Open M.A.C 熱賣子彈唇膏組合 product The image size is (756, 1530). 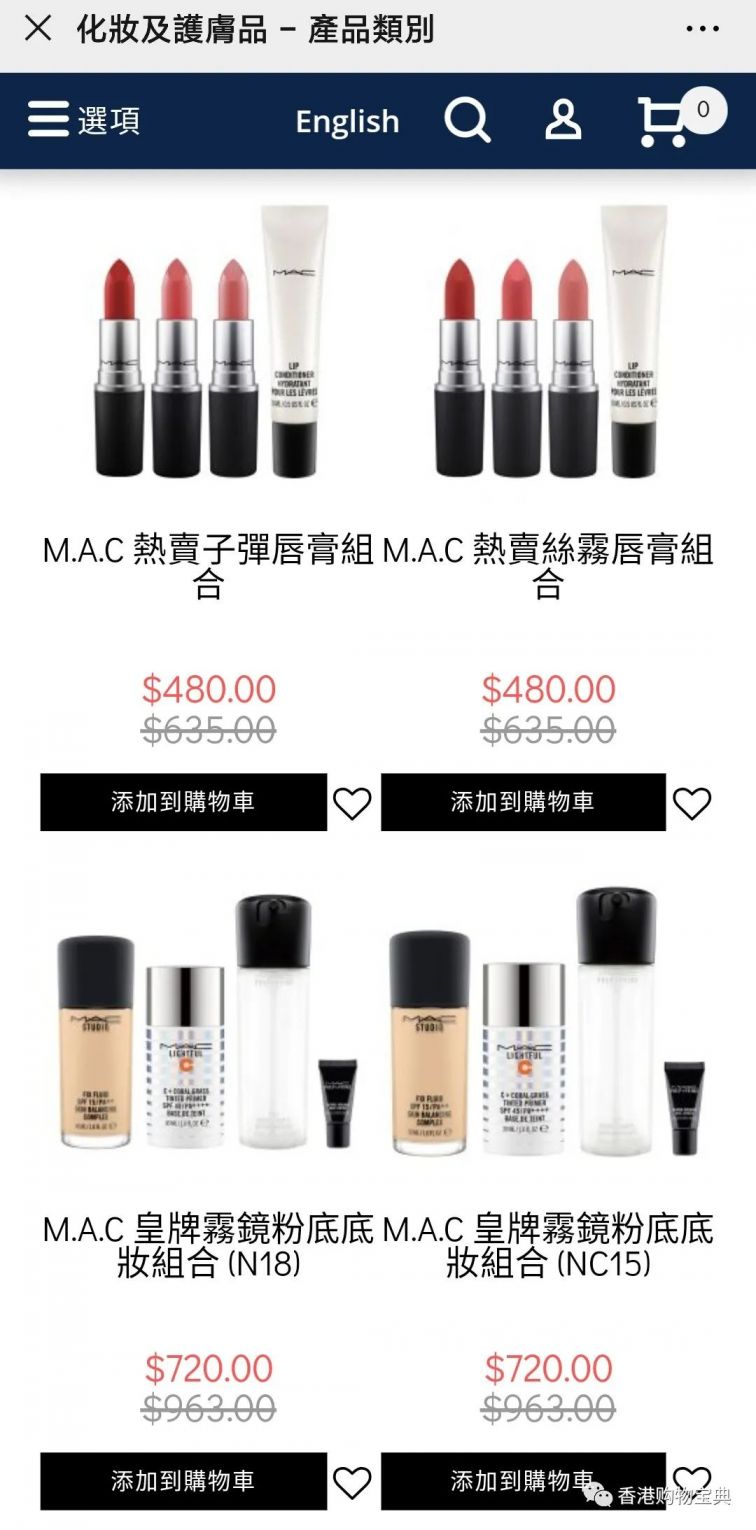pyautogui.click(x=208, y=565)
